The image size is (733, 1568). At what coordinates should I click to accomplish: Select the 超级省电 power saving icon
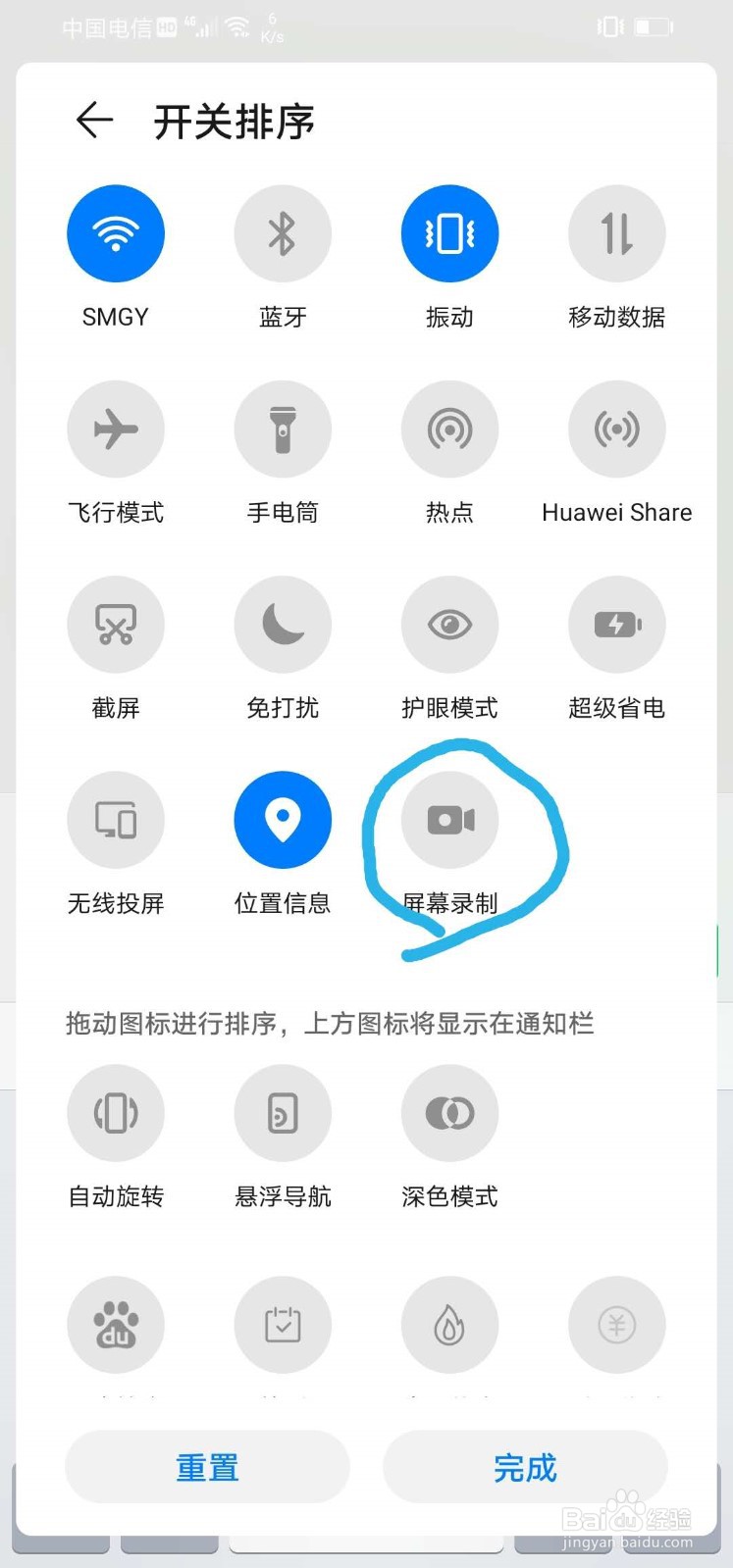617,625
